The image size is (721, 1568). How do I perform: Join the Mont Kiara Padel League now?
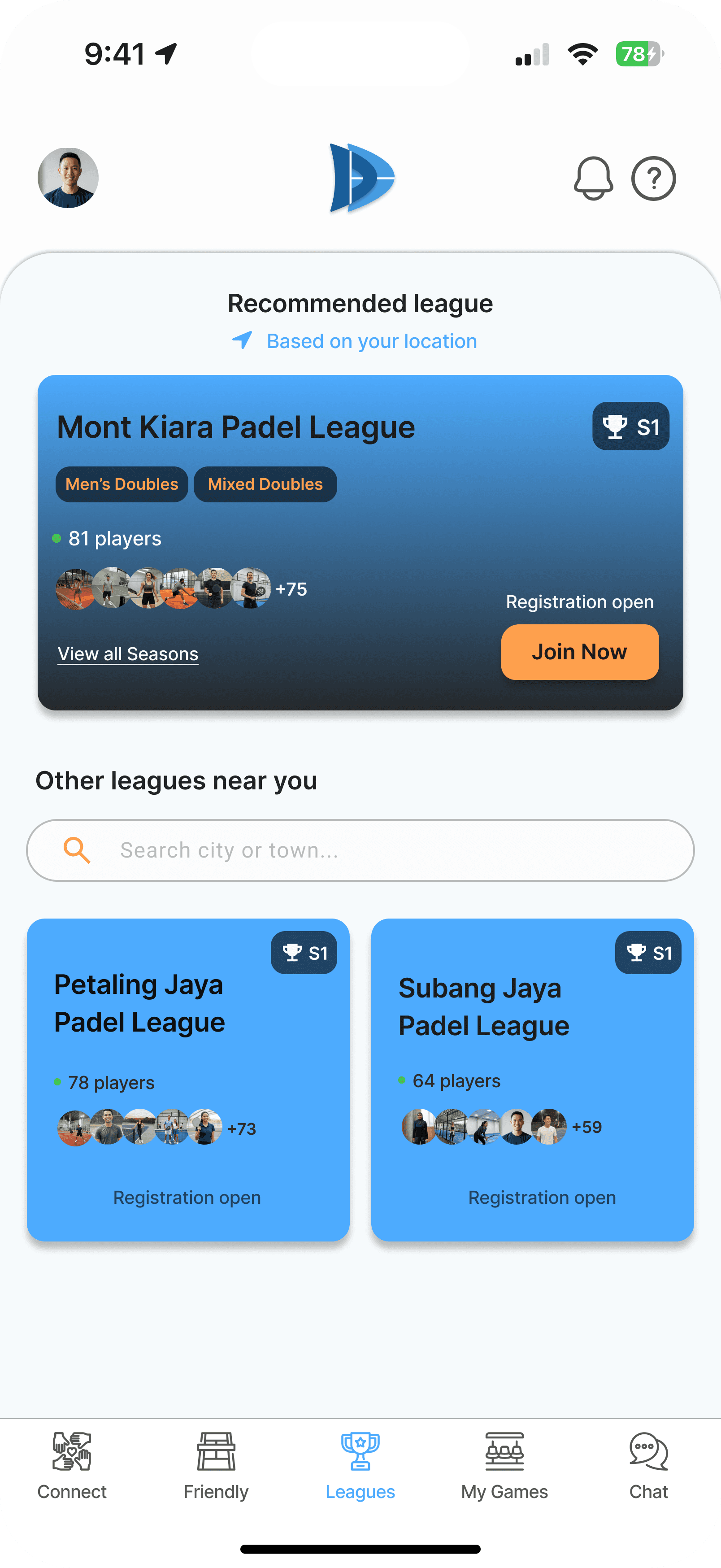pos(579,652)
